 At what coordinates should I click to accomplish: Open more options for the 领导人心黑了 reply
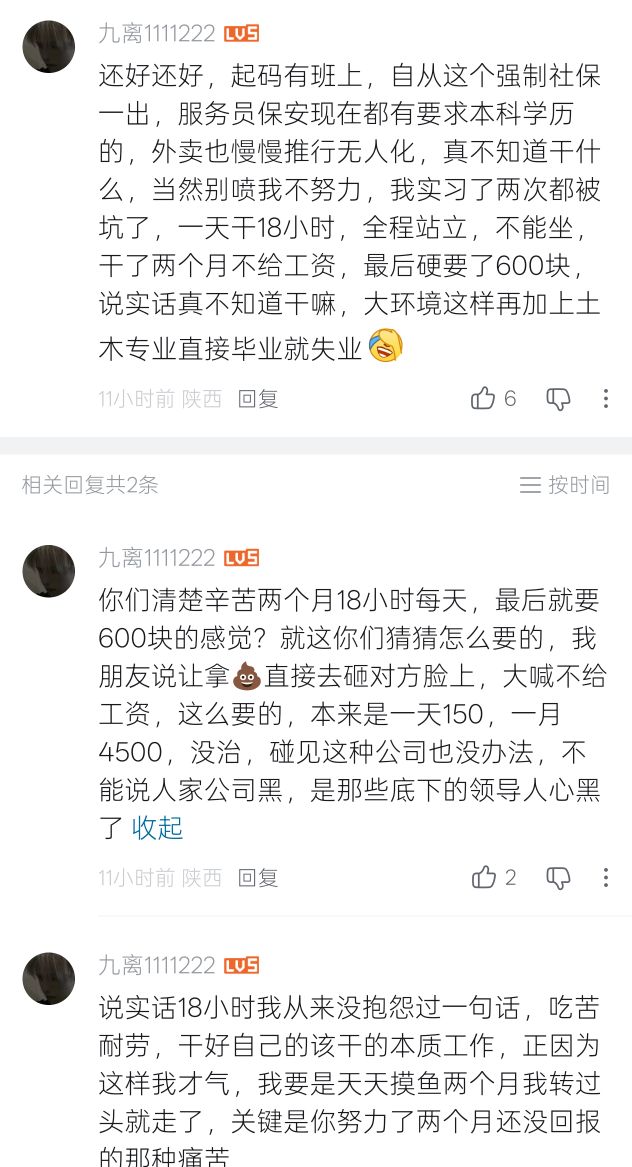[x=605, y=878]
